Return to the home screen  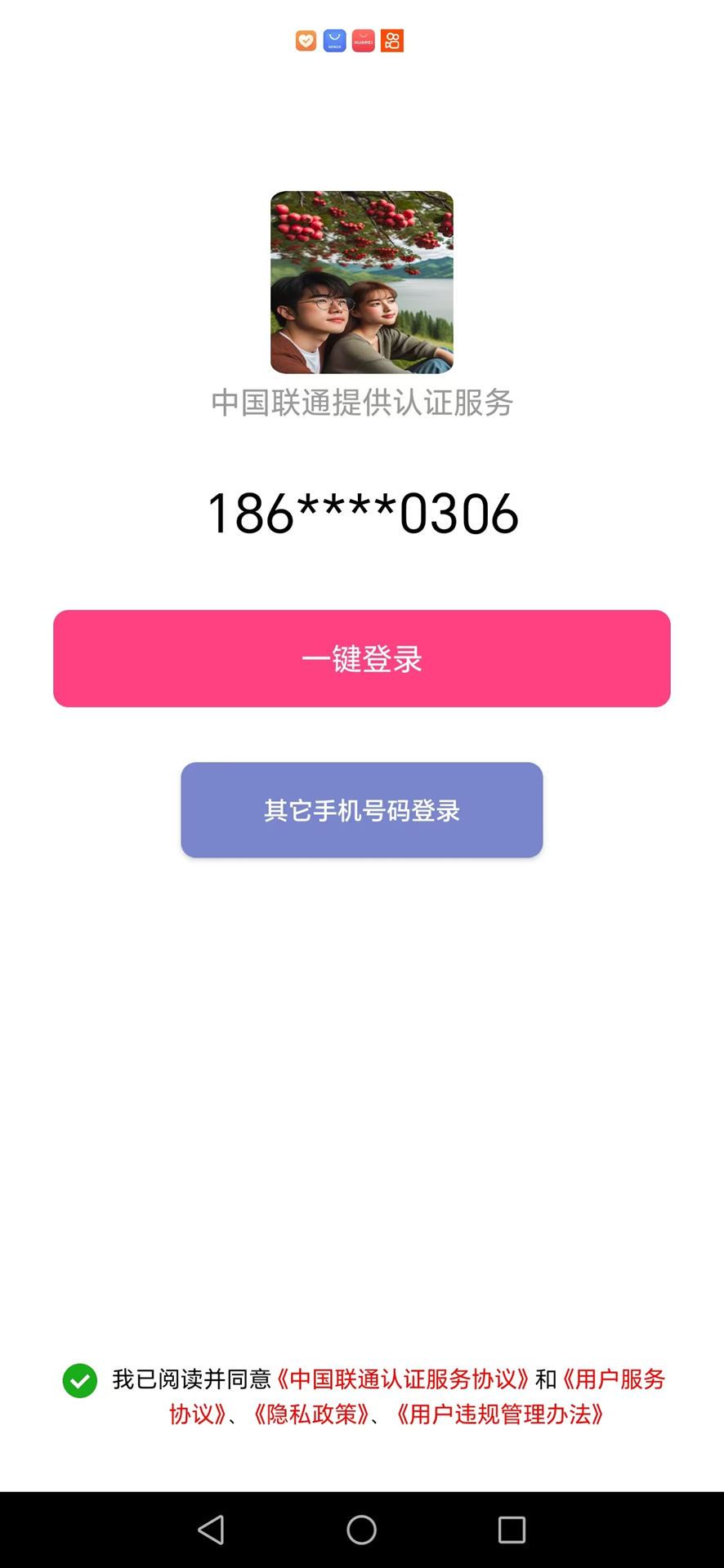point(361,1530)
